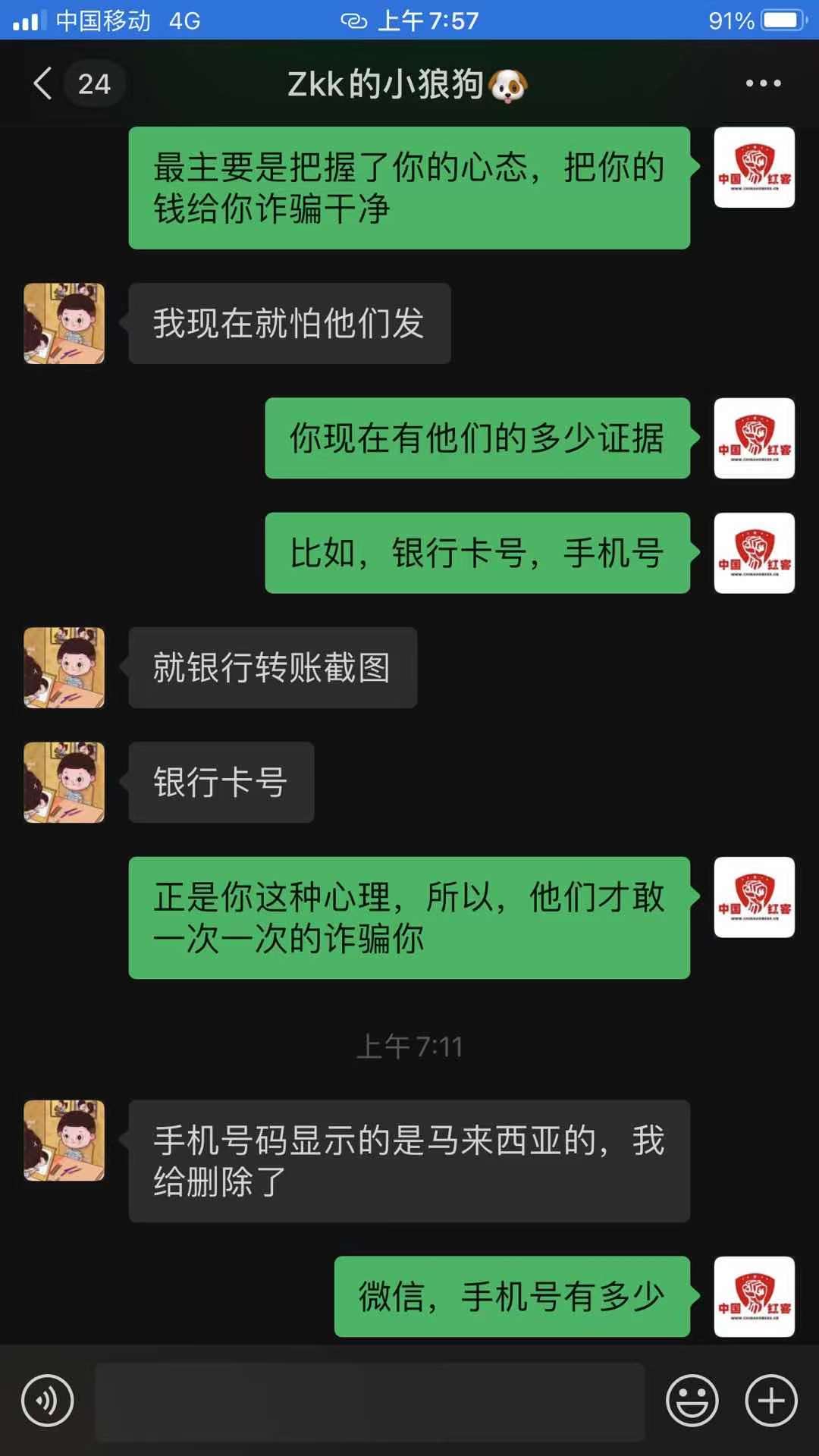Go back to the chat list
819x1456 pixels.
pyautogui.click(x=44, y=83)
